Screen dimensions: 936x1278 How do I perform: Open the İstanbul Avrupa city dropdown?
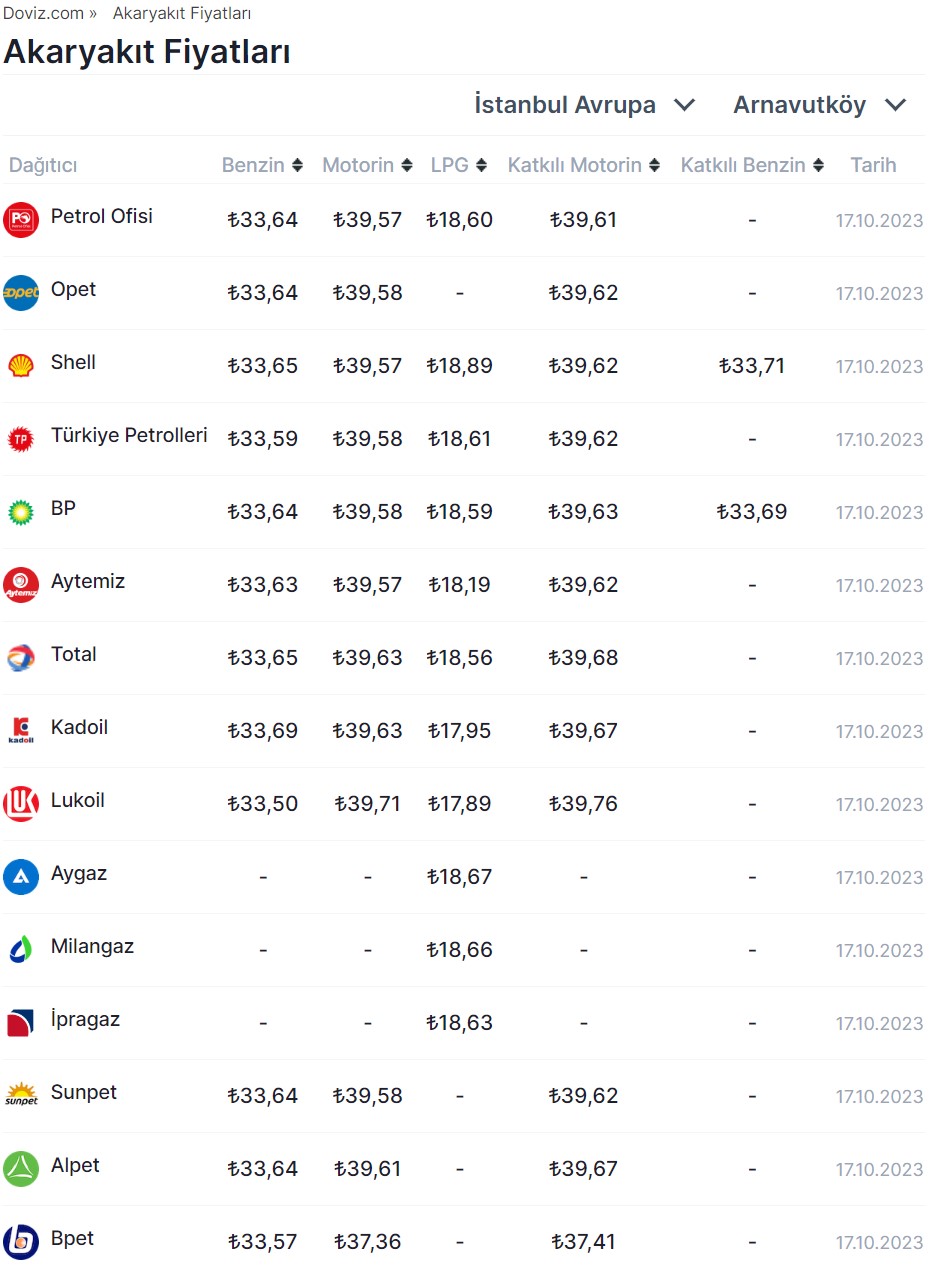(x=584, y=105)
